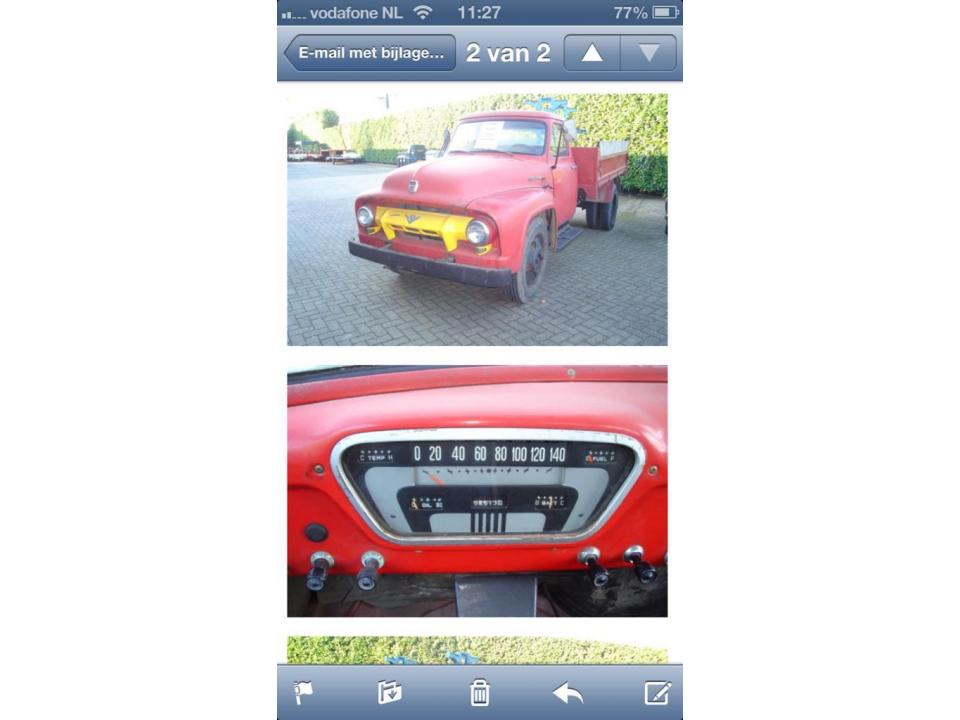Delete this email with trash icon
The height and width of the screenshot is (720, 960).
[x=480, y=692]
